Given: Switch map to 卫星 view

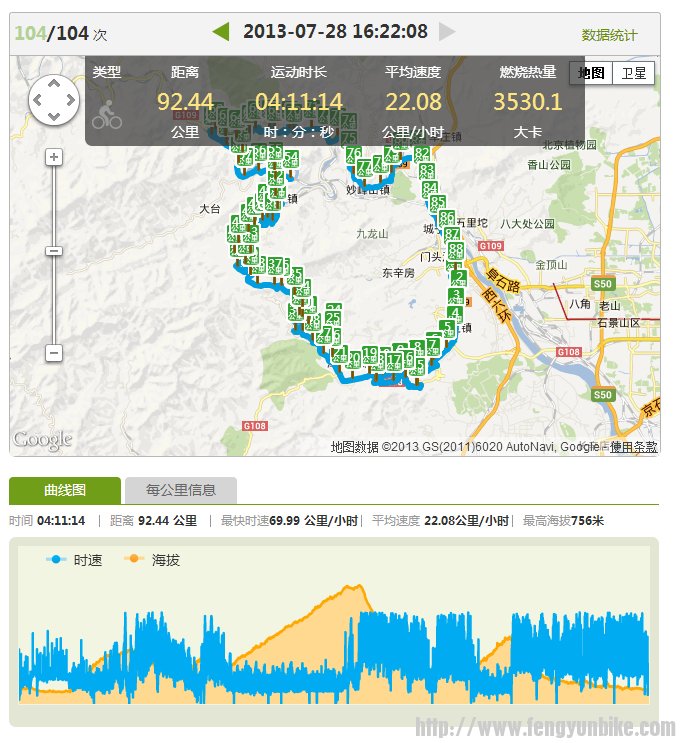Looking at the screenshot, I should [x=633, y=73].
